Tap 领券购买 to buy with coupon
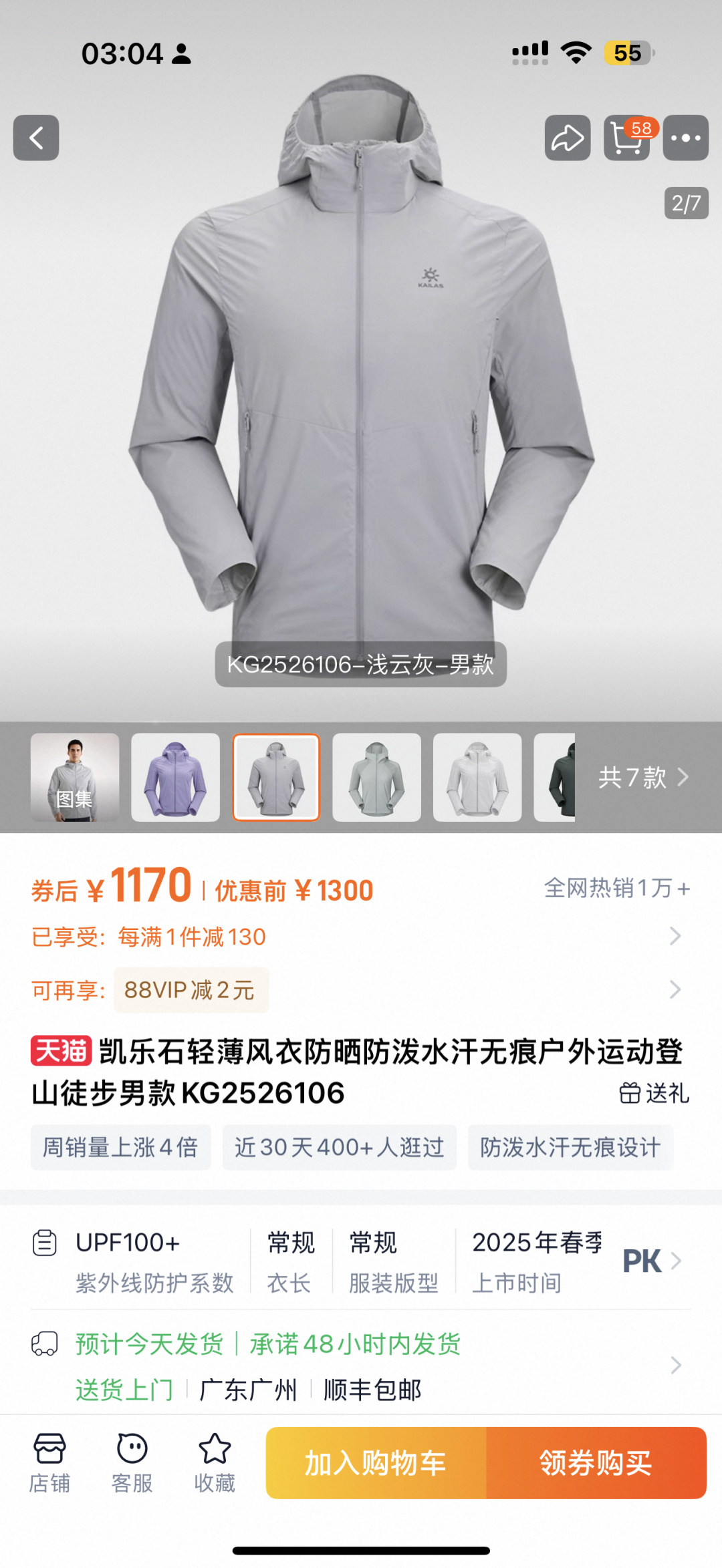 [x=596, y=1463]
